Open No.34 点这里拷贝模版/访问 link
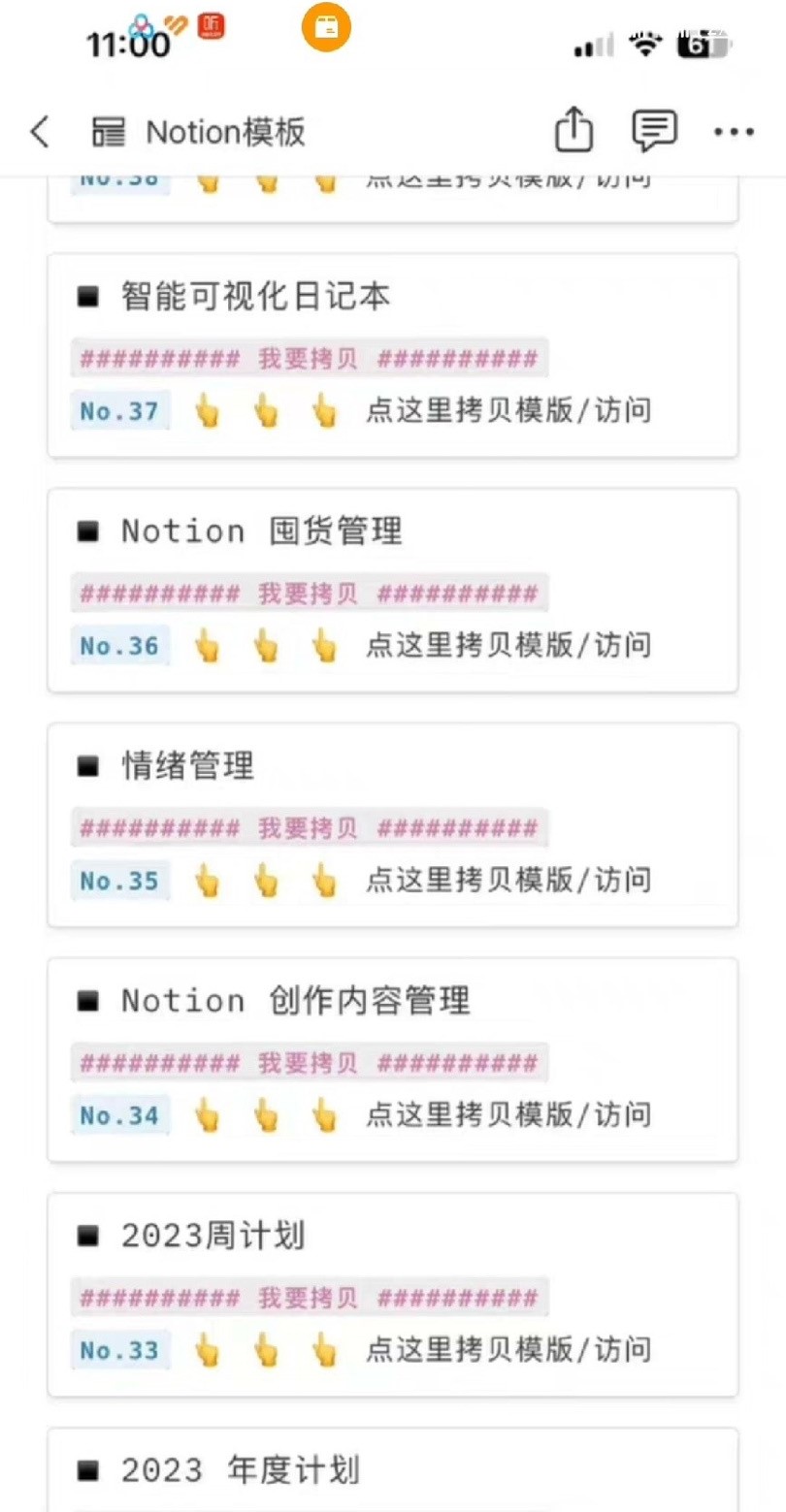This screenshot has width=786, height=1512. (508, 1115)
